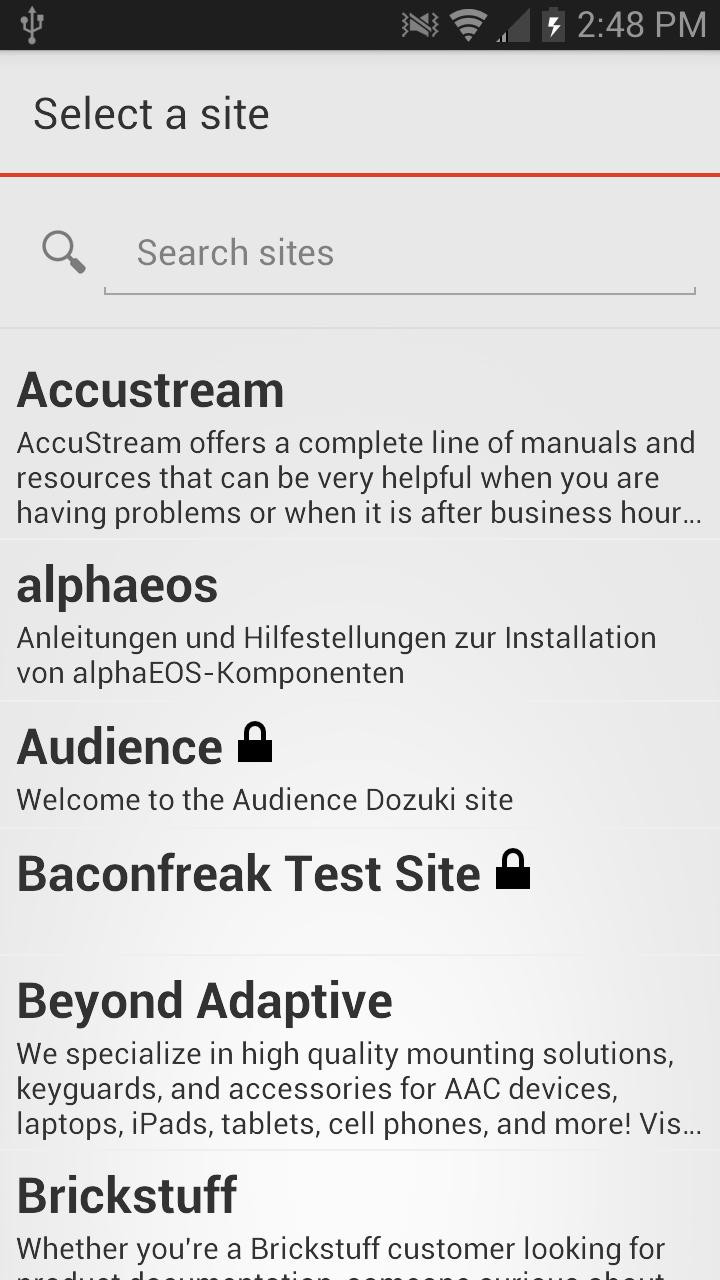The width and height of the screenshot is (720, 1280).
Task: Open the Accustream site
Action: click(x=360, y=446)
